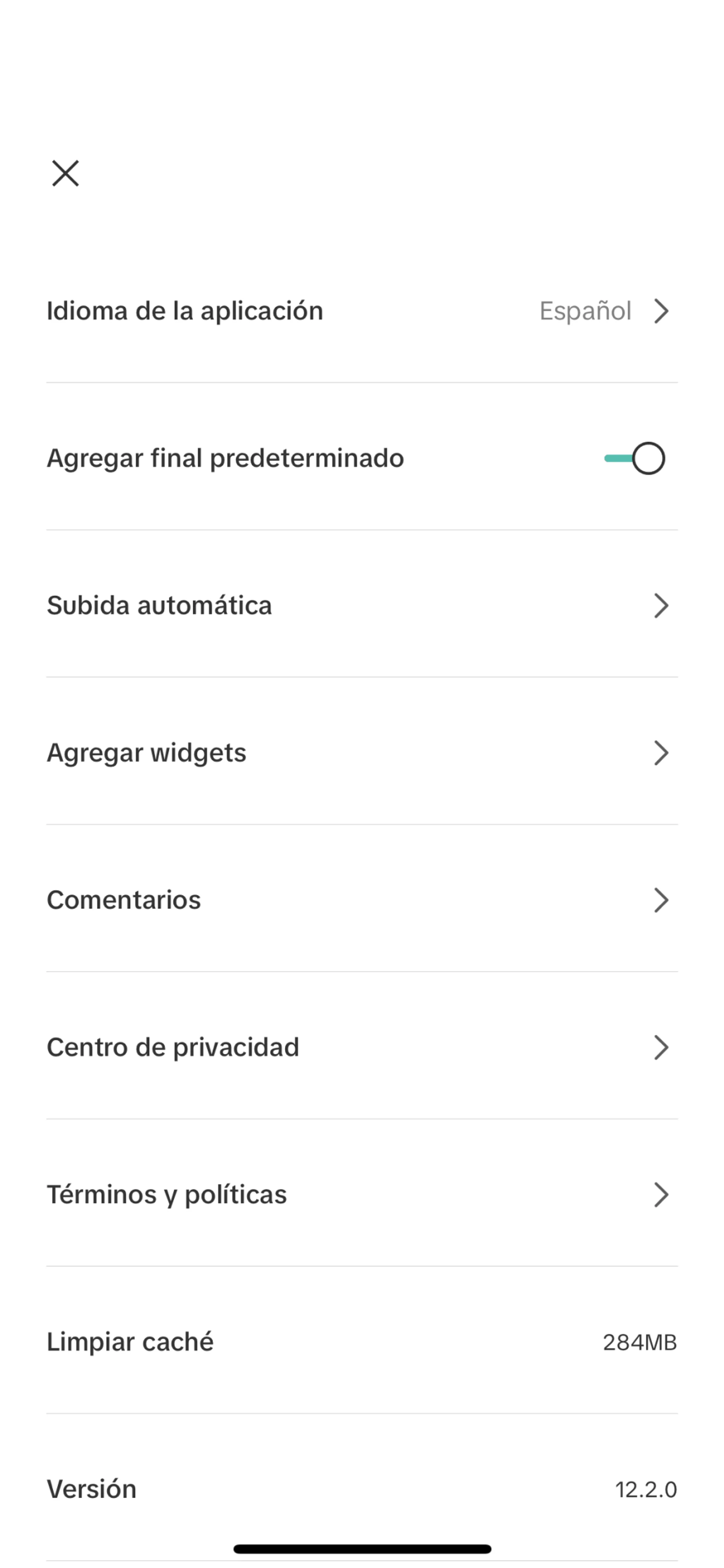
Task: Open Centro de privacidad
Action: (x=362, y=1048)
